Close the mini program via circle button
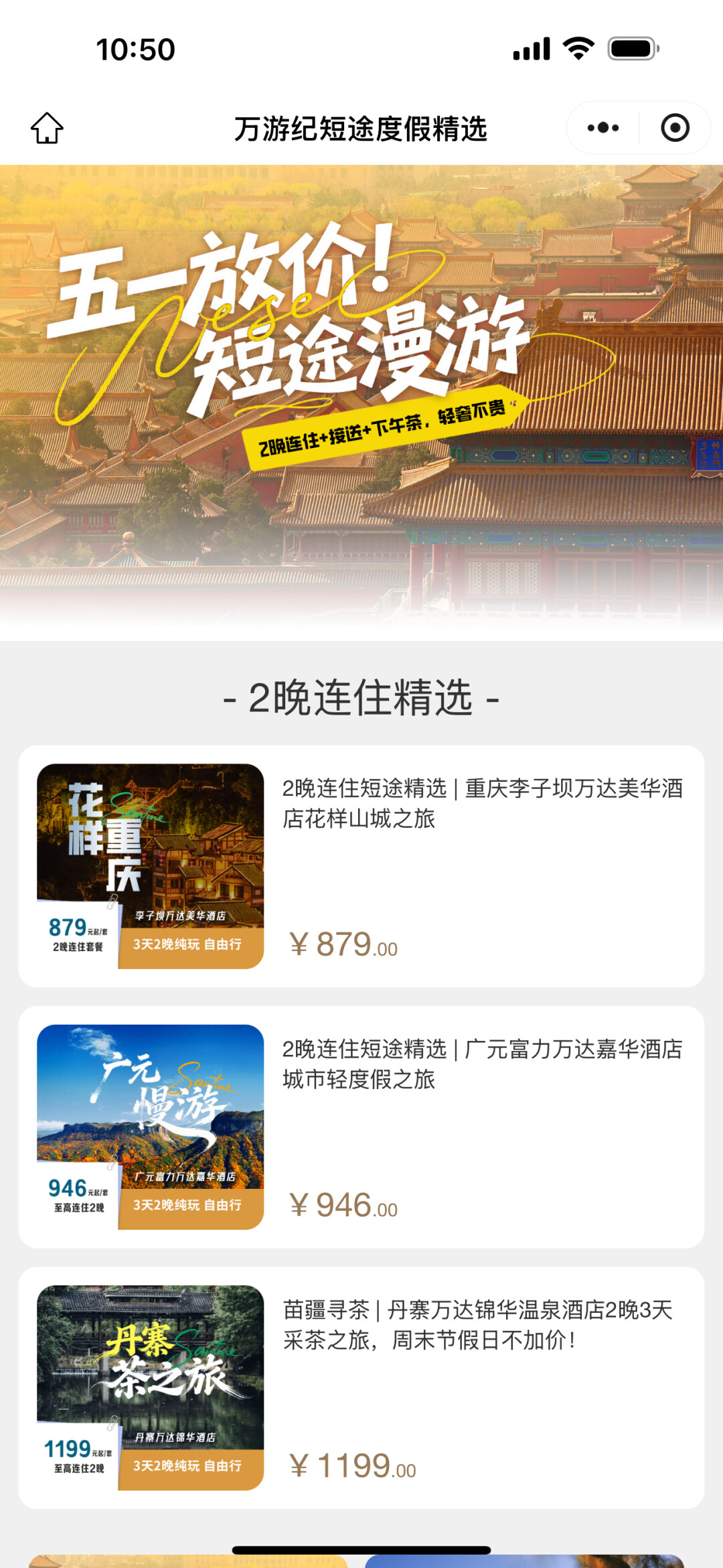The image size is (723, 1568). [x=675, y=128]
